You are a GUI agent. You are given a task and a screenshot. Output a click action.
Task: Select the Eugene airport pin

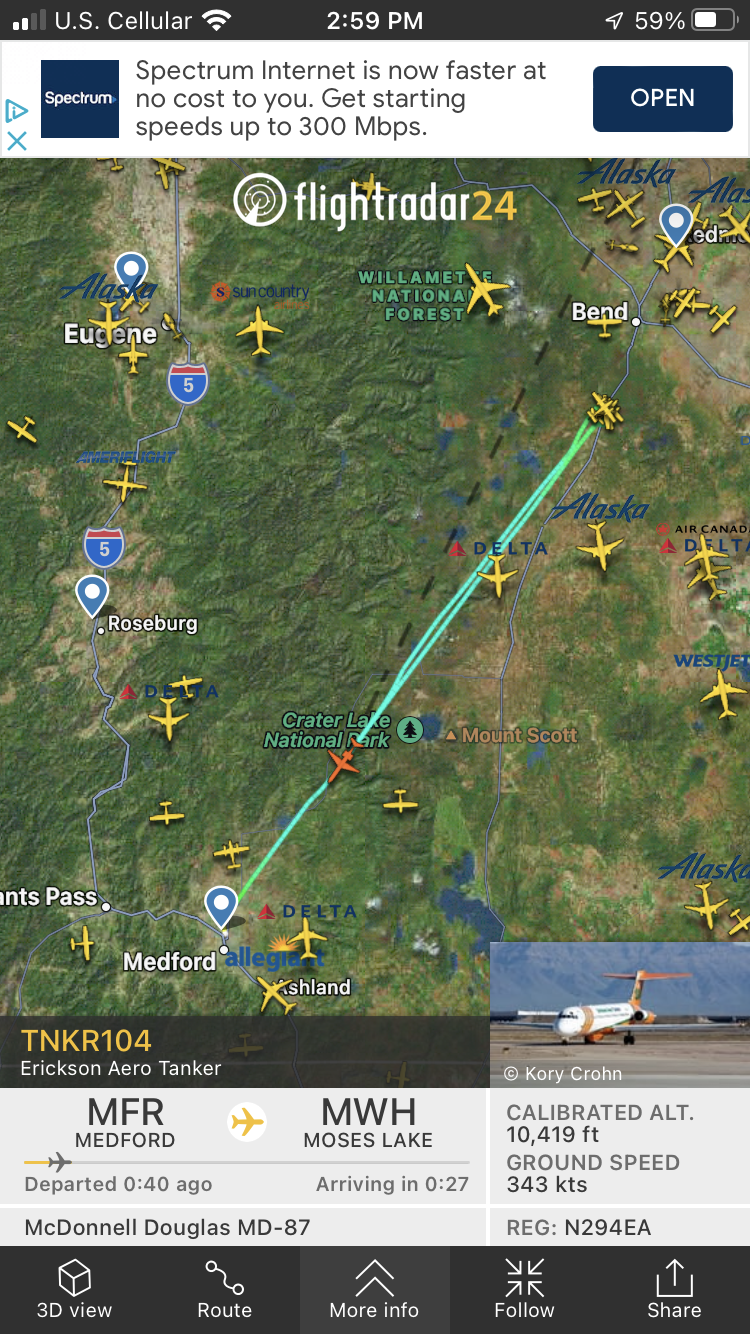pos(131,270)
